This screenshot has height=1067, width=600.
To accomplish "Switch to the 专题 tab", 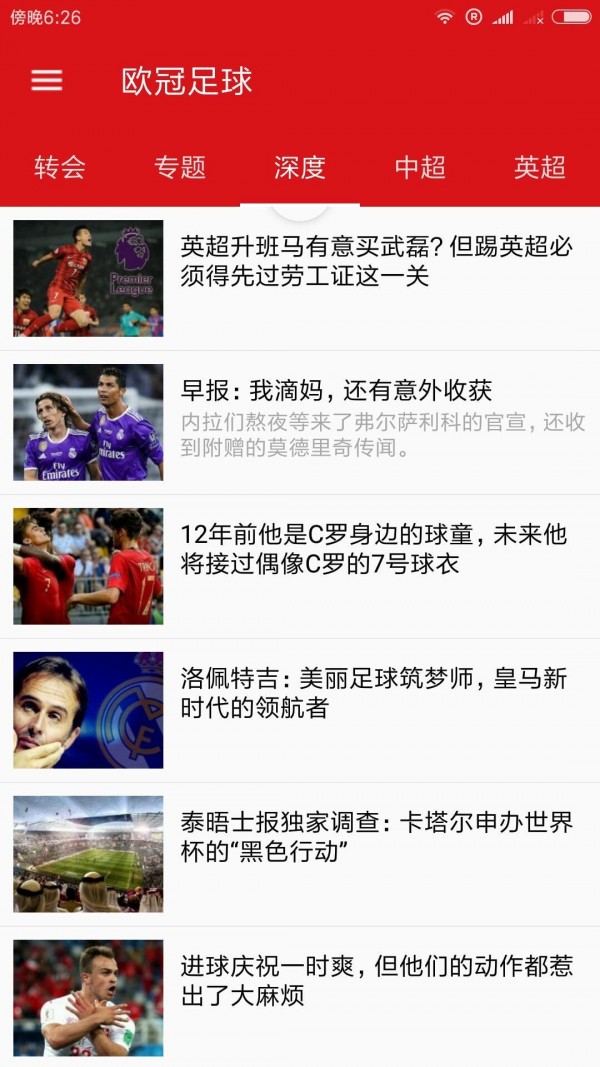I will pyautogui.click(x=180, y=167).
